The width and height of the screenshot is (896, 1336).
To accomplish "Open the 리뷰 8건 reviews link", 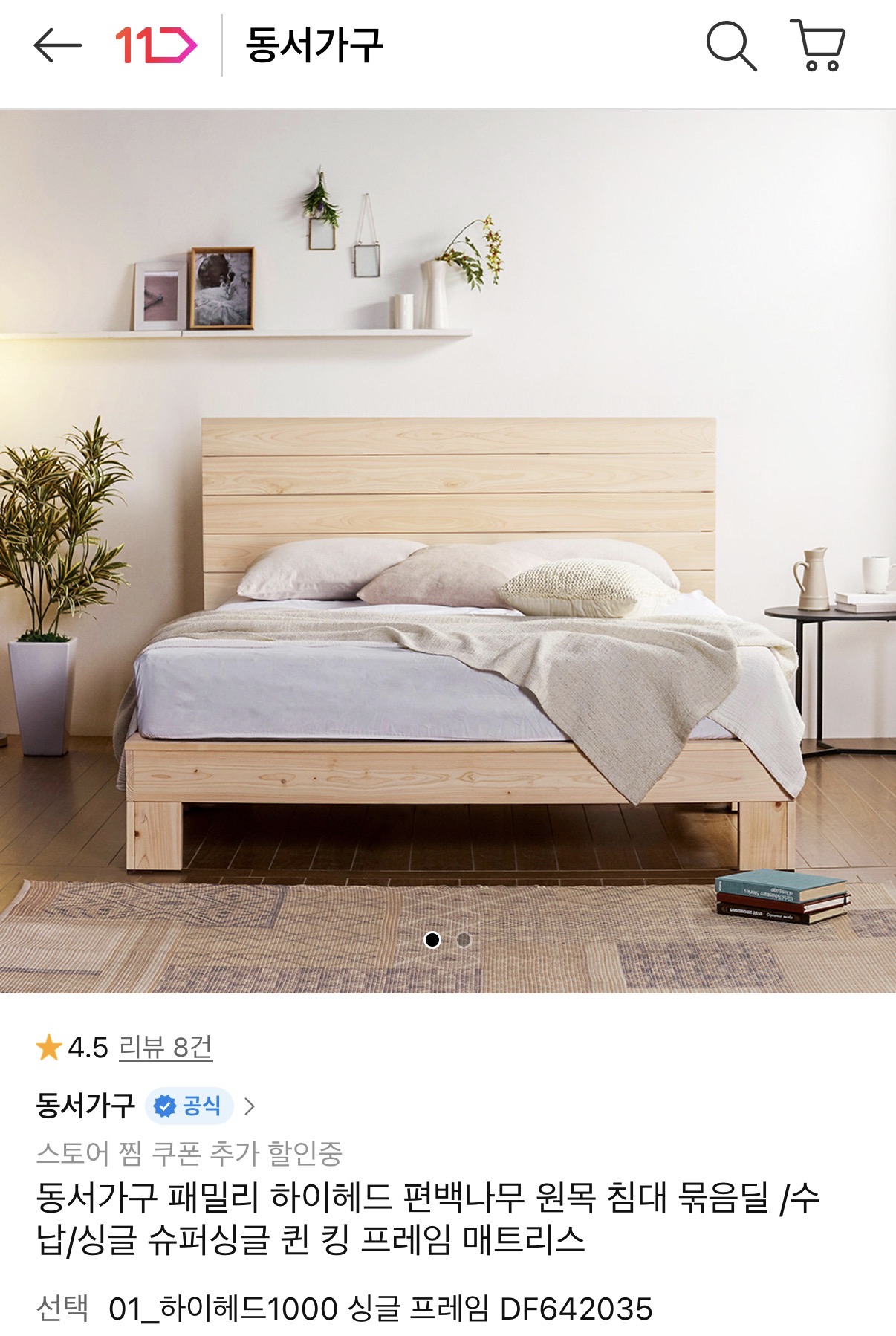I will [166, 1047].
